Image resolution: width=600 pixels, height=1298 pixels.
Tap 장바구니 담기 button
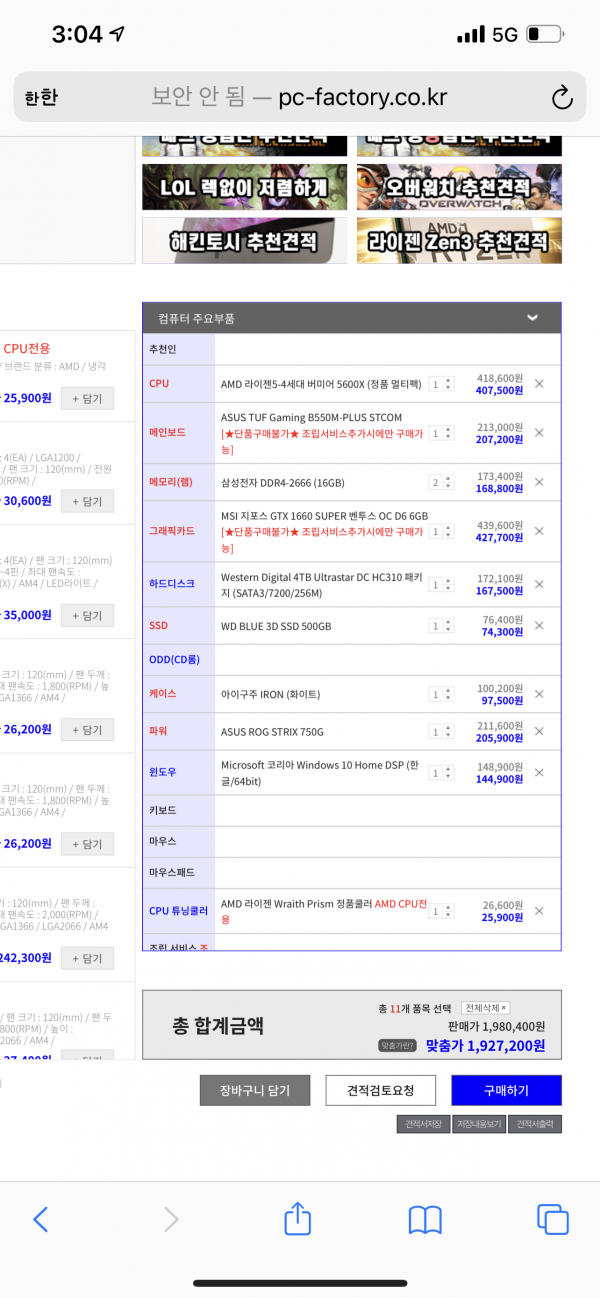(254, 1090)
